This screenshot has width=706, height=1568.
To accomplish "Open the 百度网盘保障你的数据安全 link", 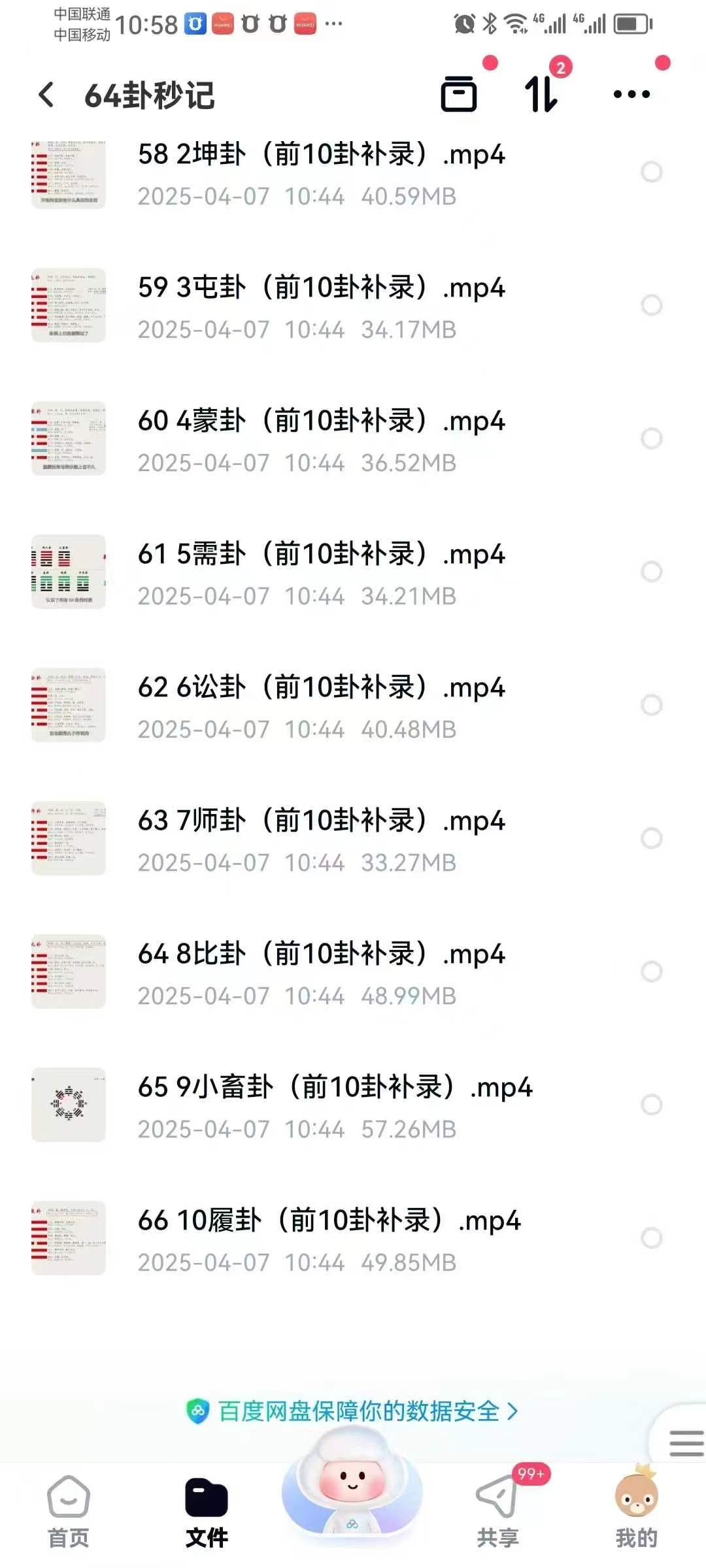I will (x=353, y=1411).
